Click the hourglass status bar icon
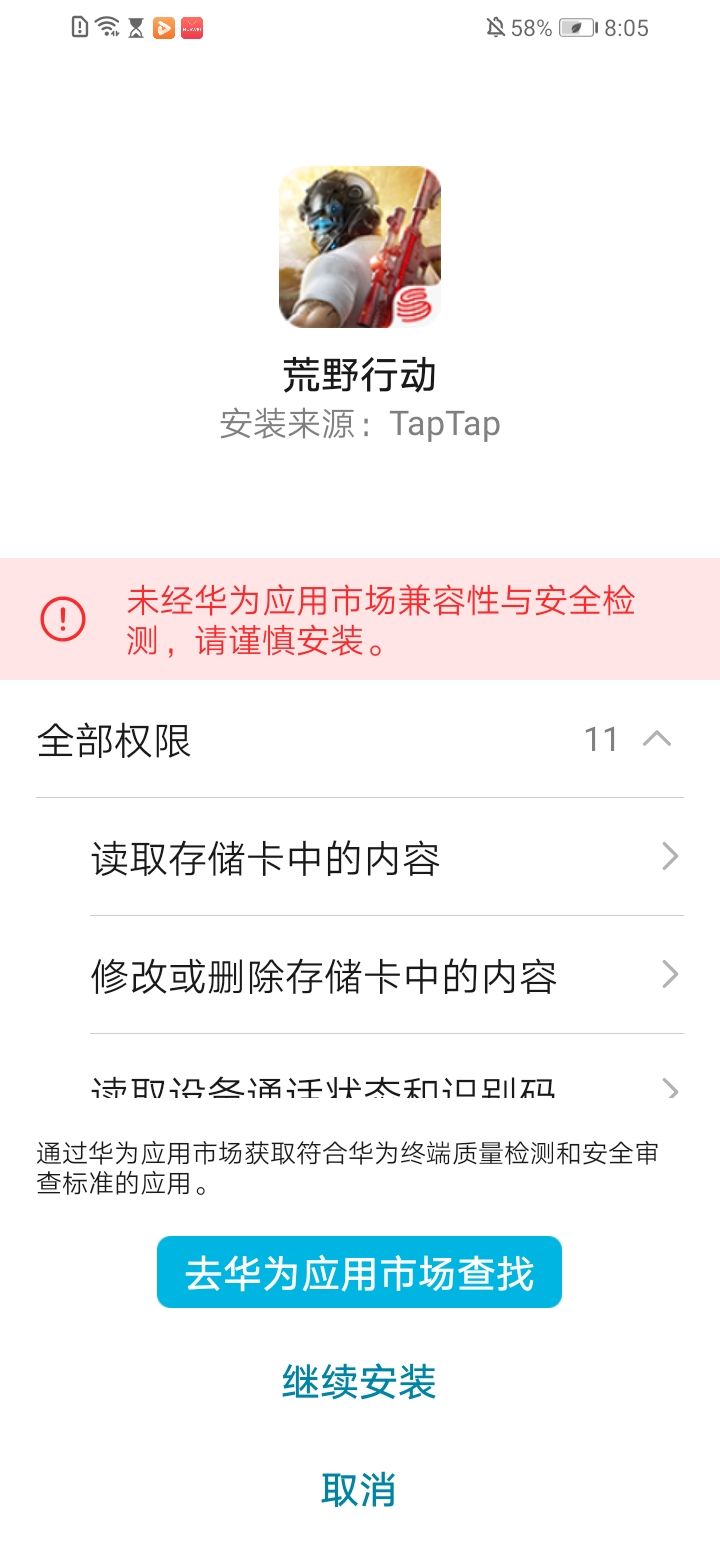Screen dimensions: 720x1560 pyautogui.click(x=134, y=27)
